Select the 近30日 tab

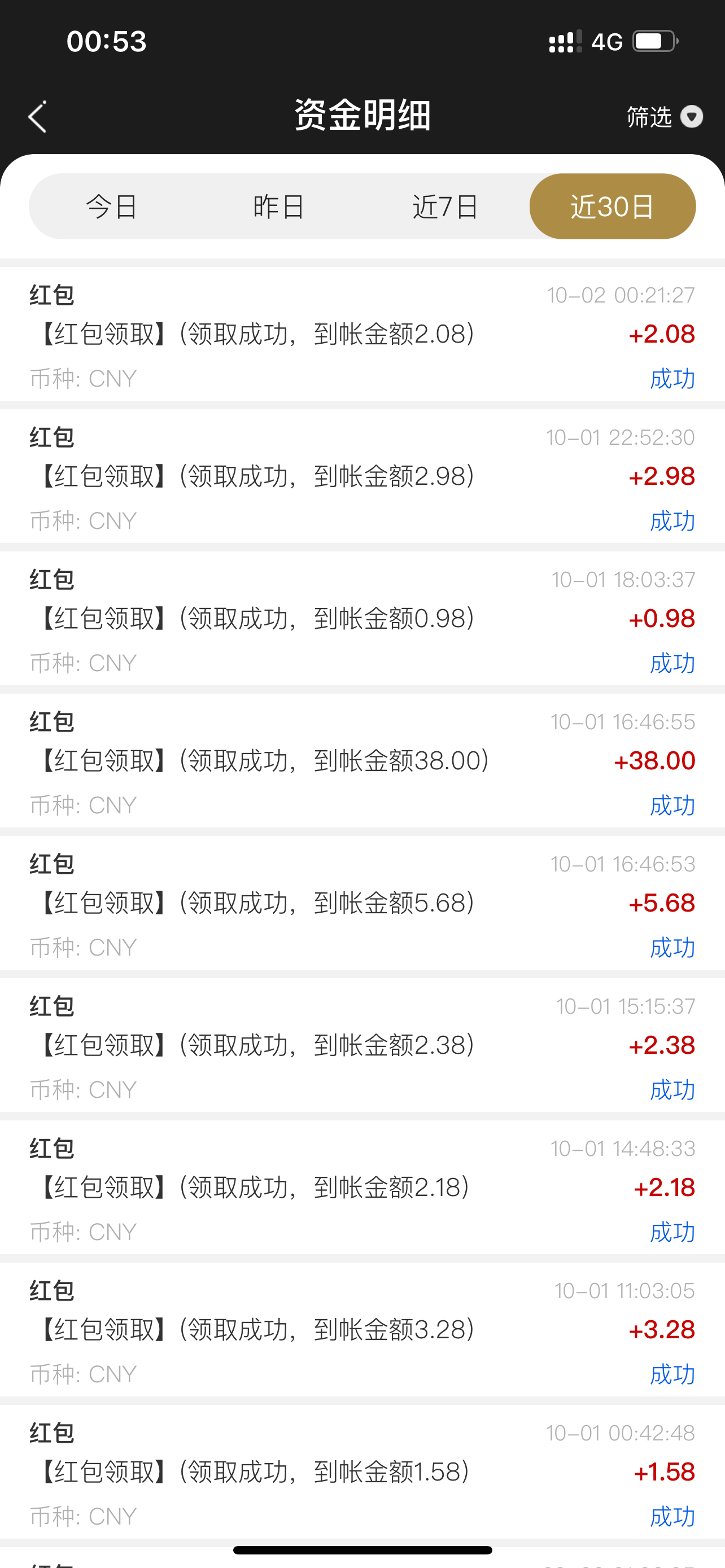(613, 207)
